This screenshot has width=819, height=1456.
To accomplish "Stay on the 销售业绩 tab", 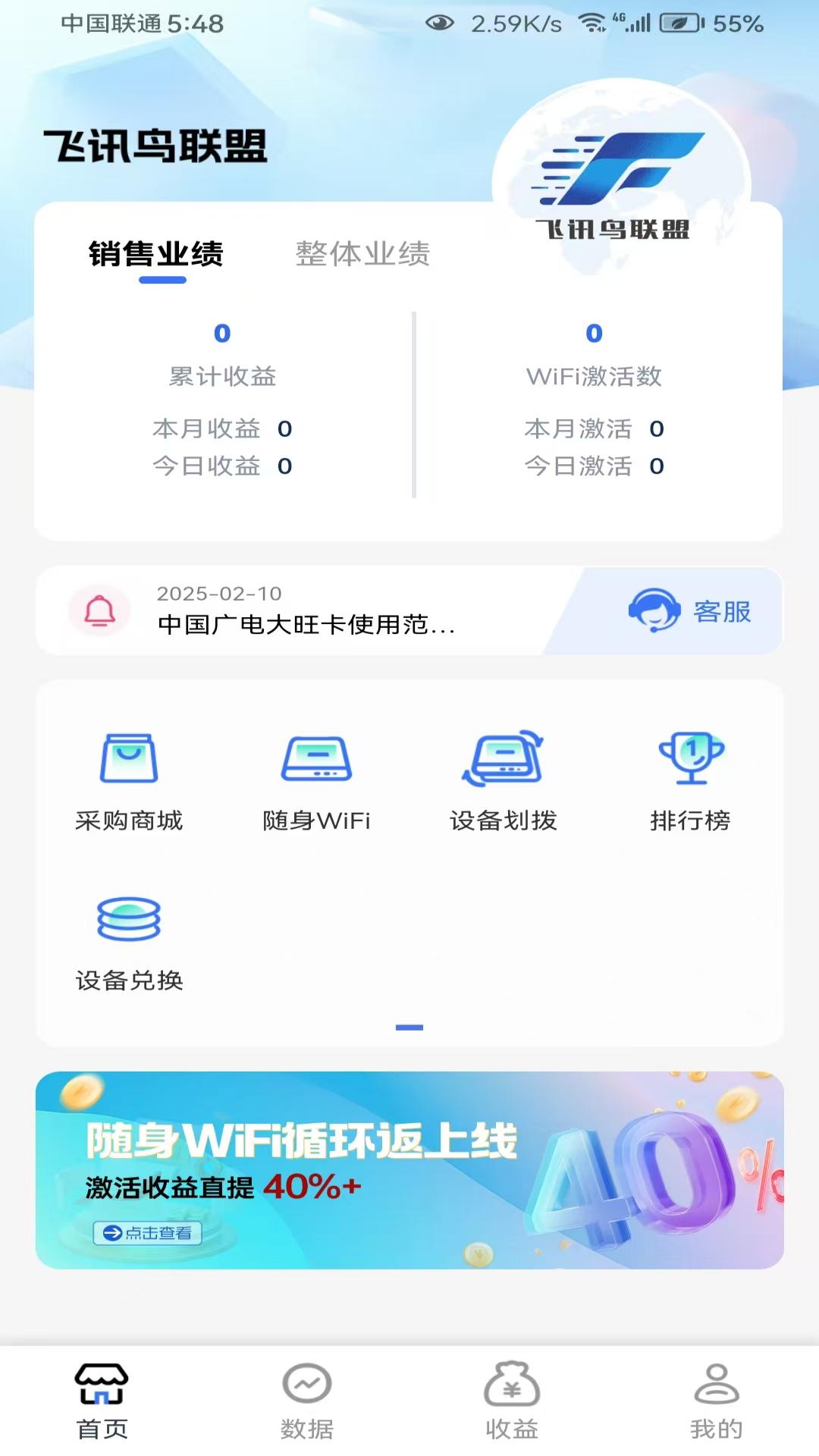I will point(155,256).
